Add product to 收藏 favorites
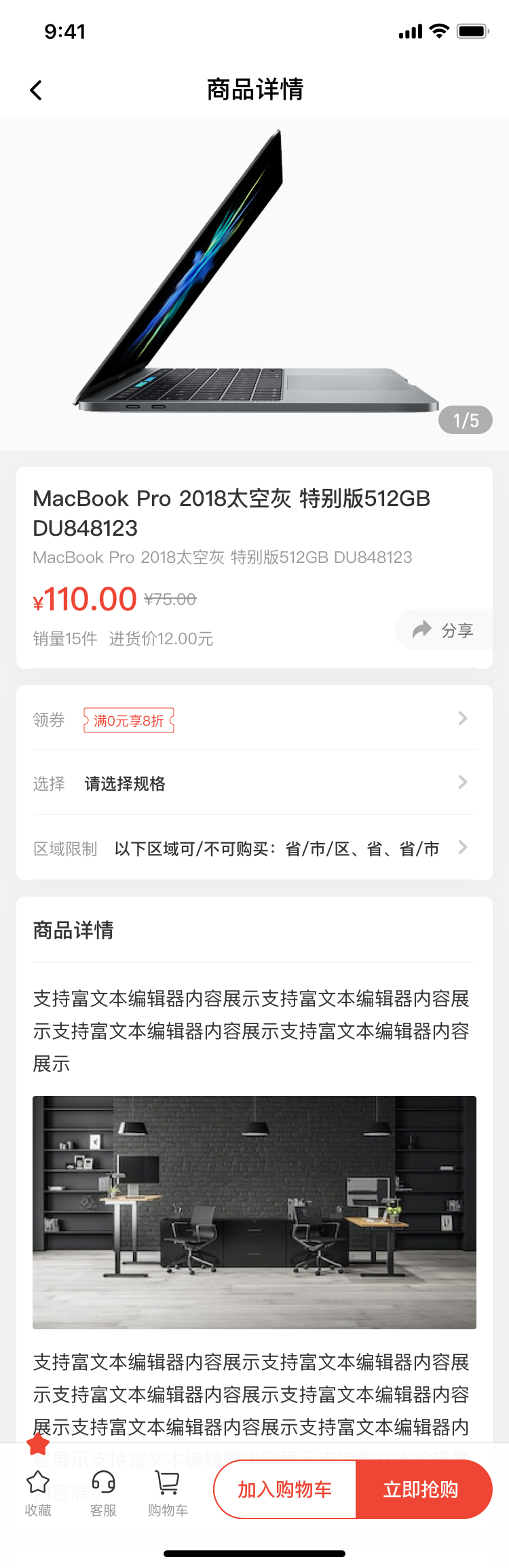509x1568 pixels. click(x=38, y=1492)
